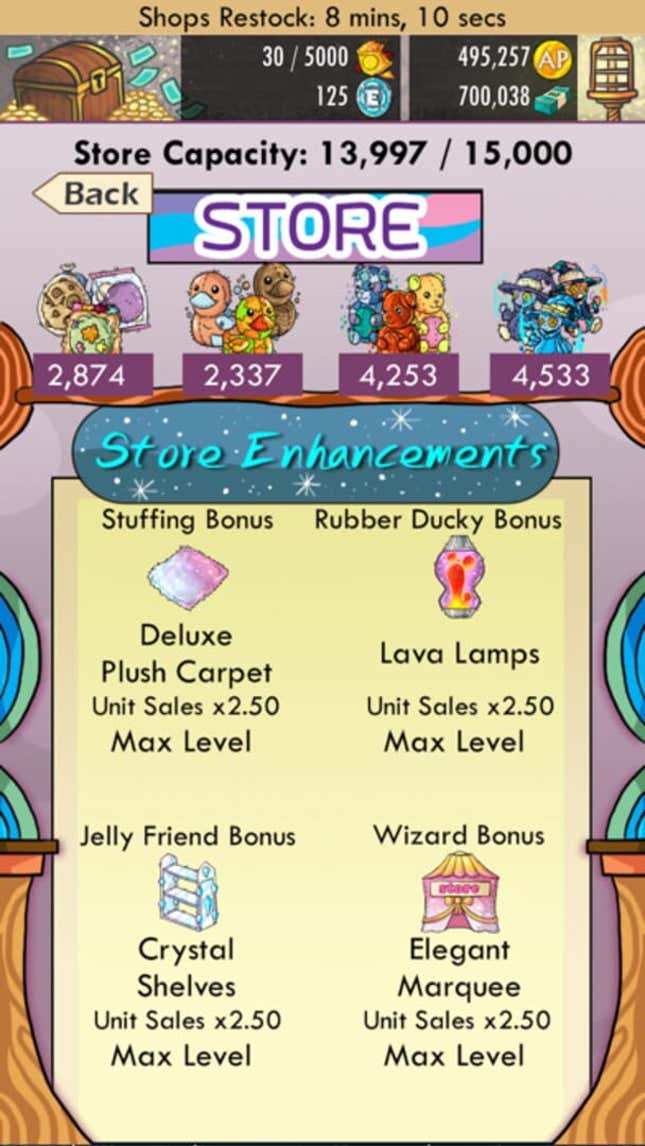Tap the lantern icon in top corner
The height and width of the screenshot is (1146, 645).
pos(612,78)
